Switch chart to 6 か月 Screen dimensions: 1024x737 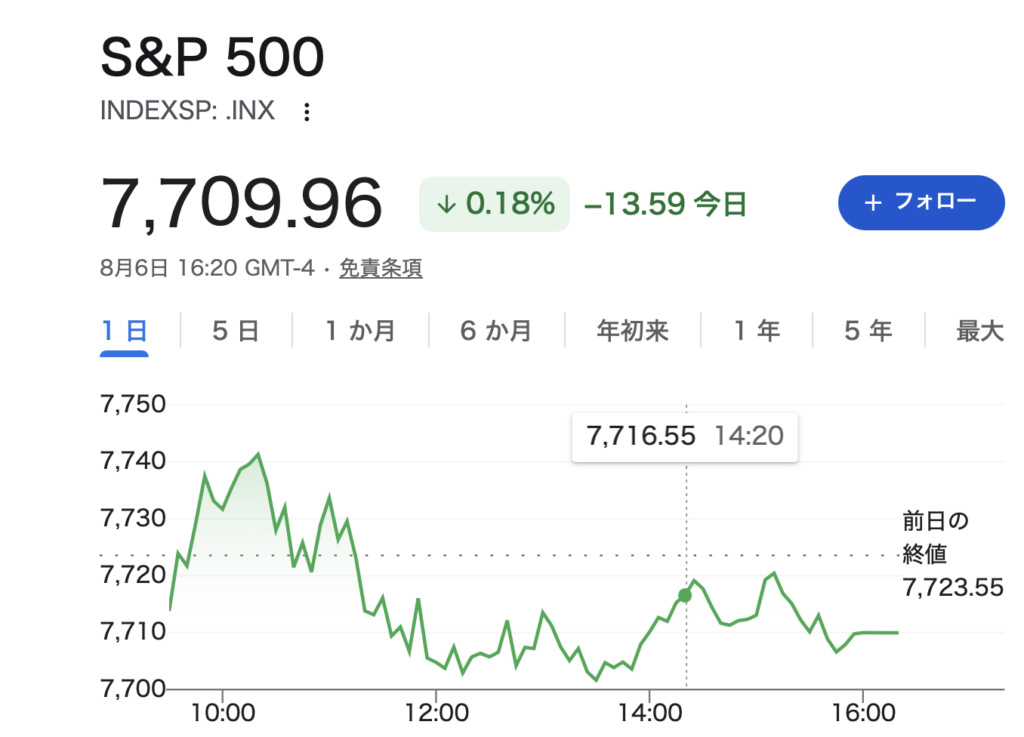coord(496,331)
